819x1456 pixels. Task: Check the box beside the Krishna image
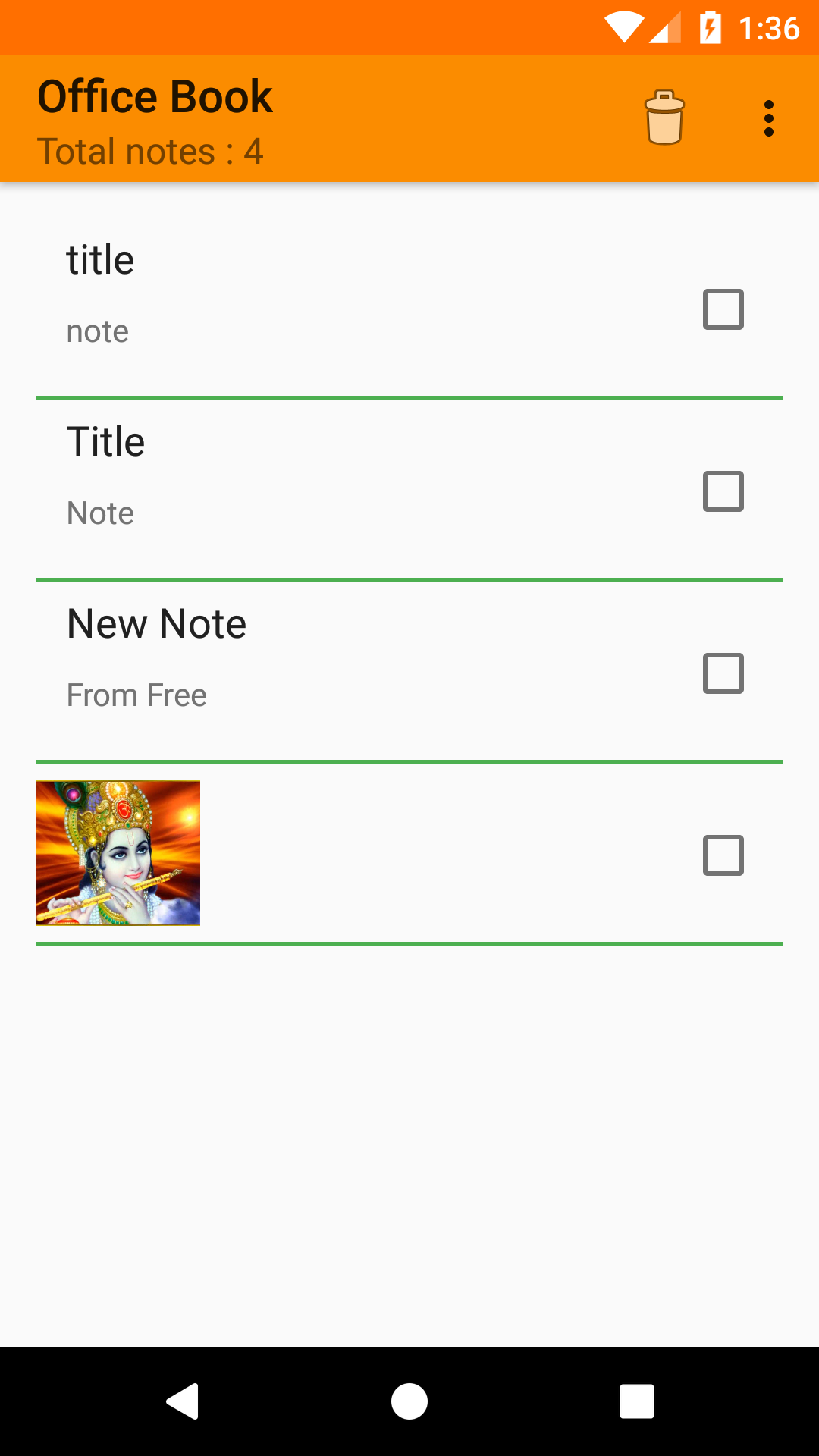(724, 855)
